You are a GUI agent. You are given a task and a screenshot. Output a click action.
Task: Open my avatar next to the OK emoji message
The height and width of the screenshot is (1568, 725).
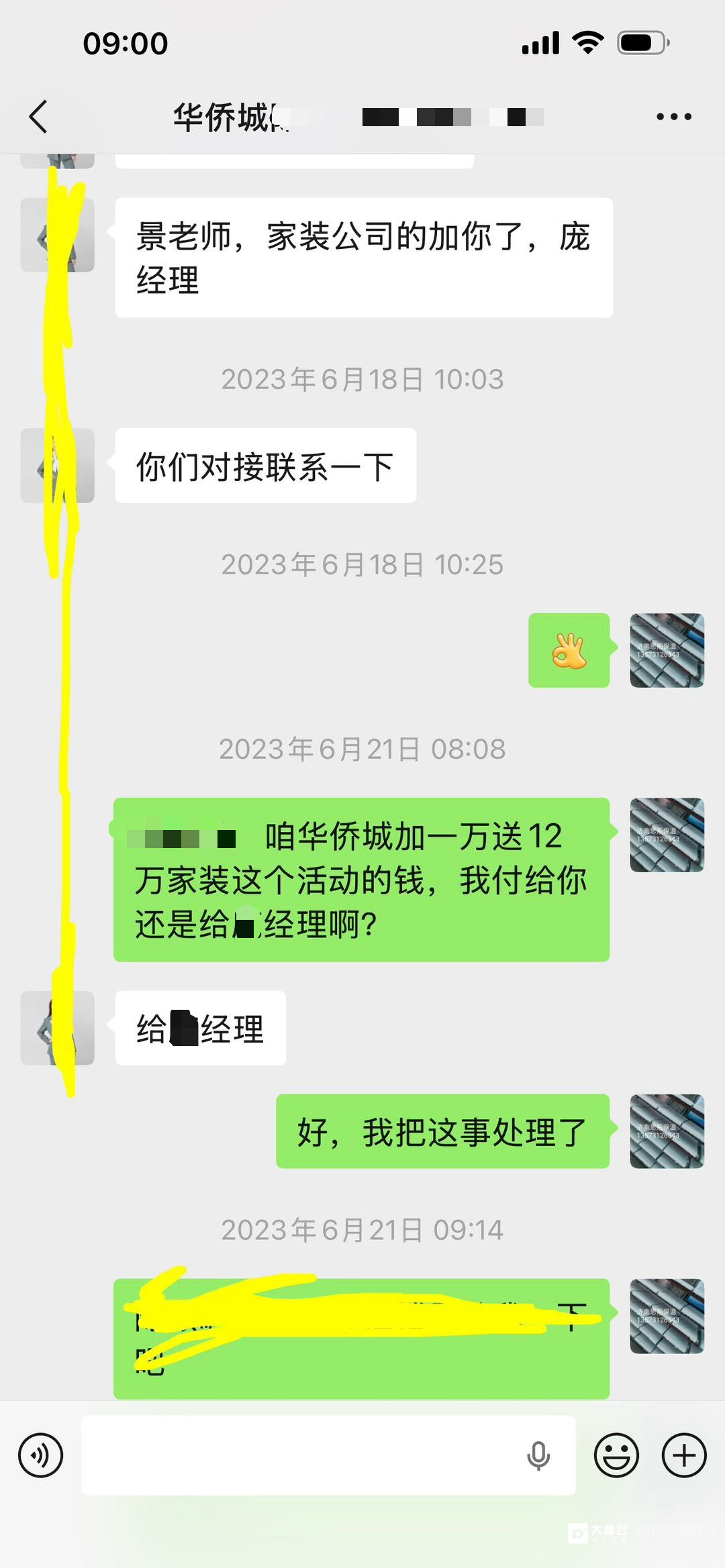pos(667,650)
